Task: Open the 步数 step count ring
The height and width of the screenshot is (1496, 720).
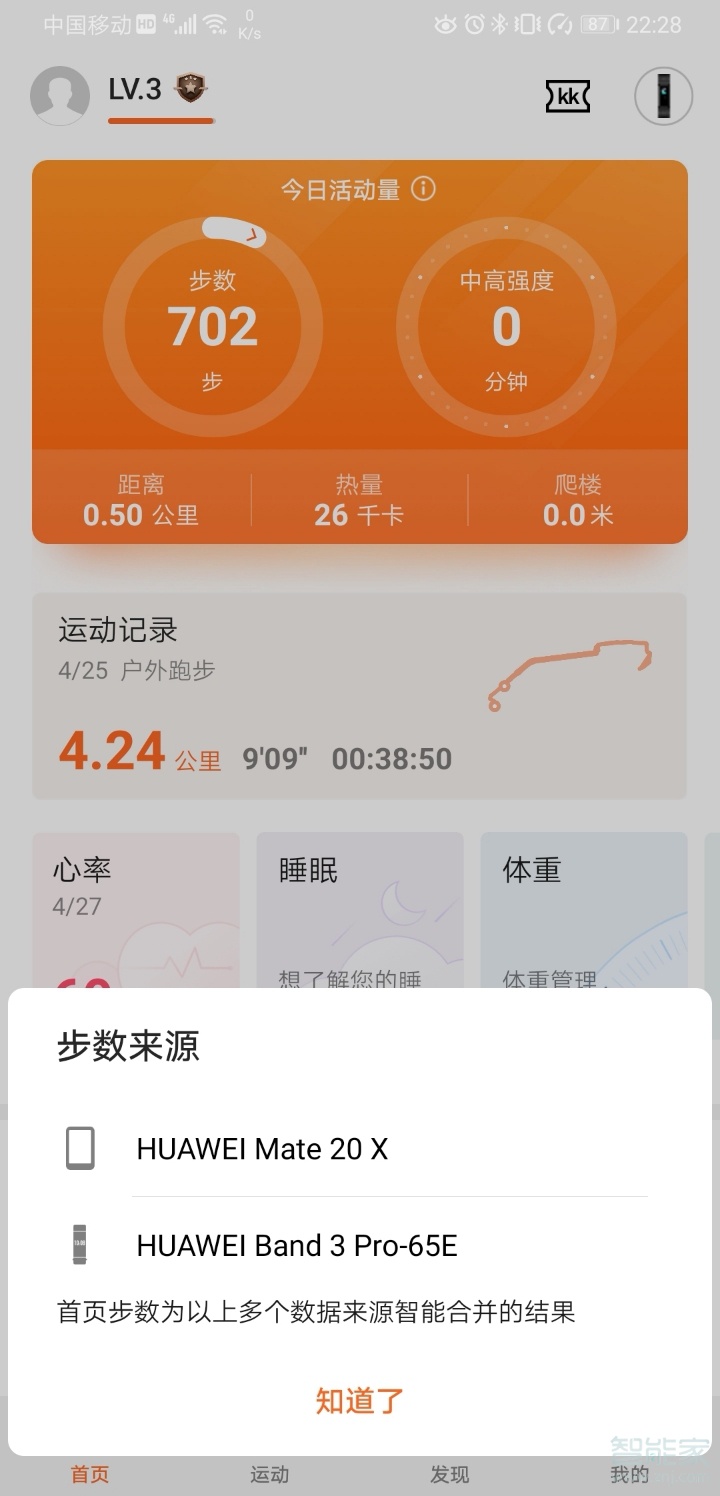Action: coord(213,325)
